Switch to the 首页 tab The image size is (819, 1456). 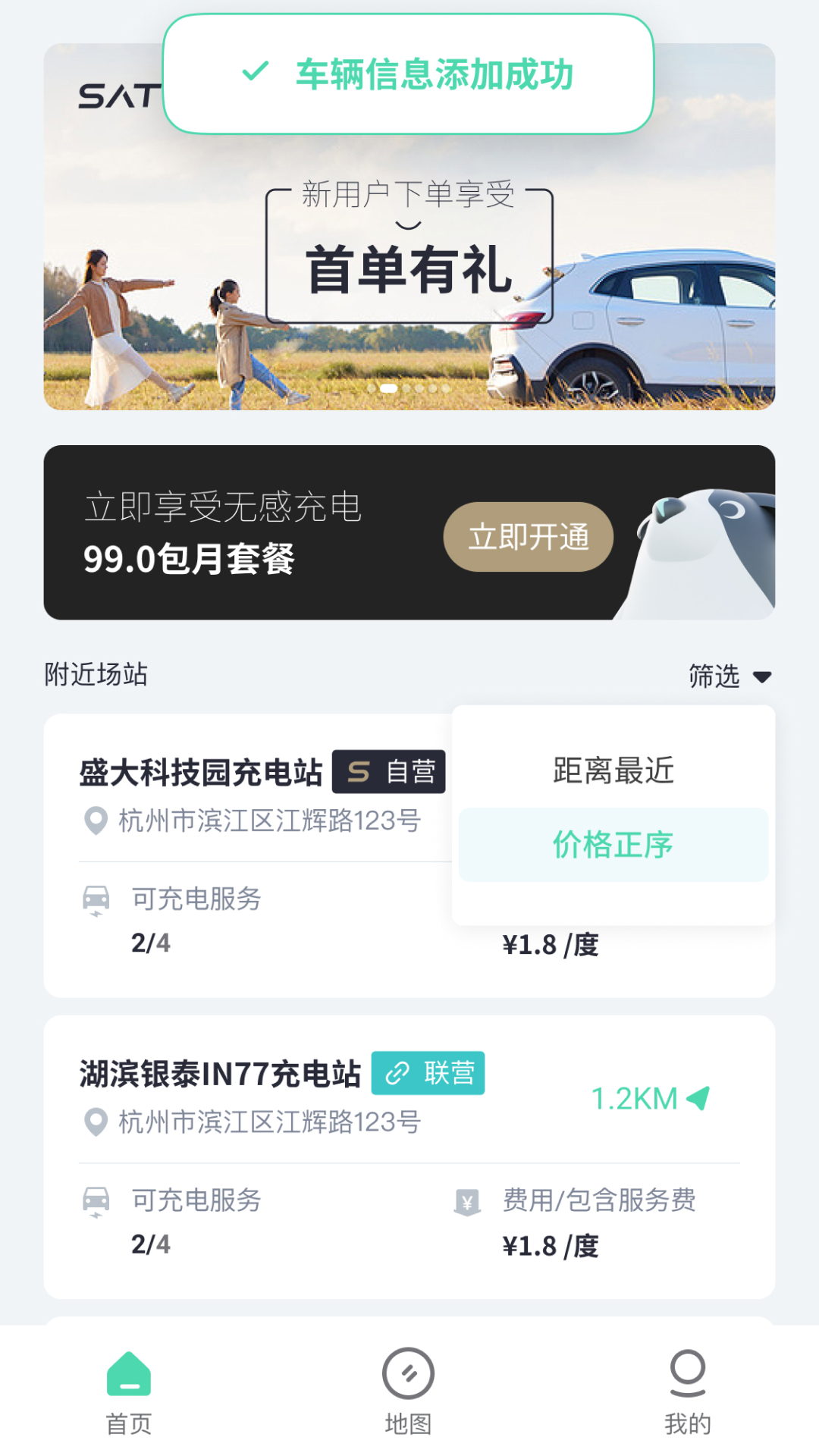tap(129, 1393)
